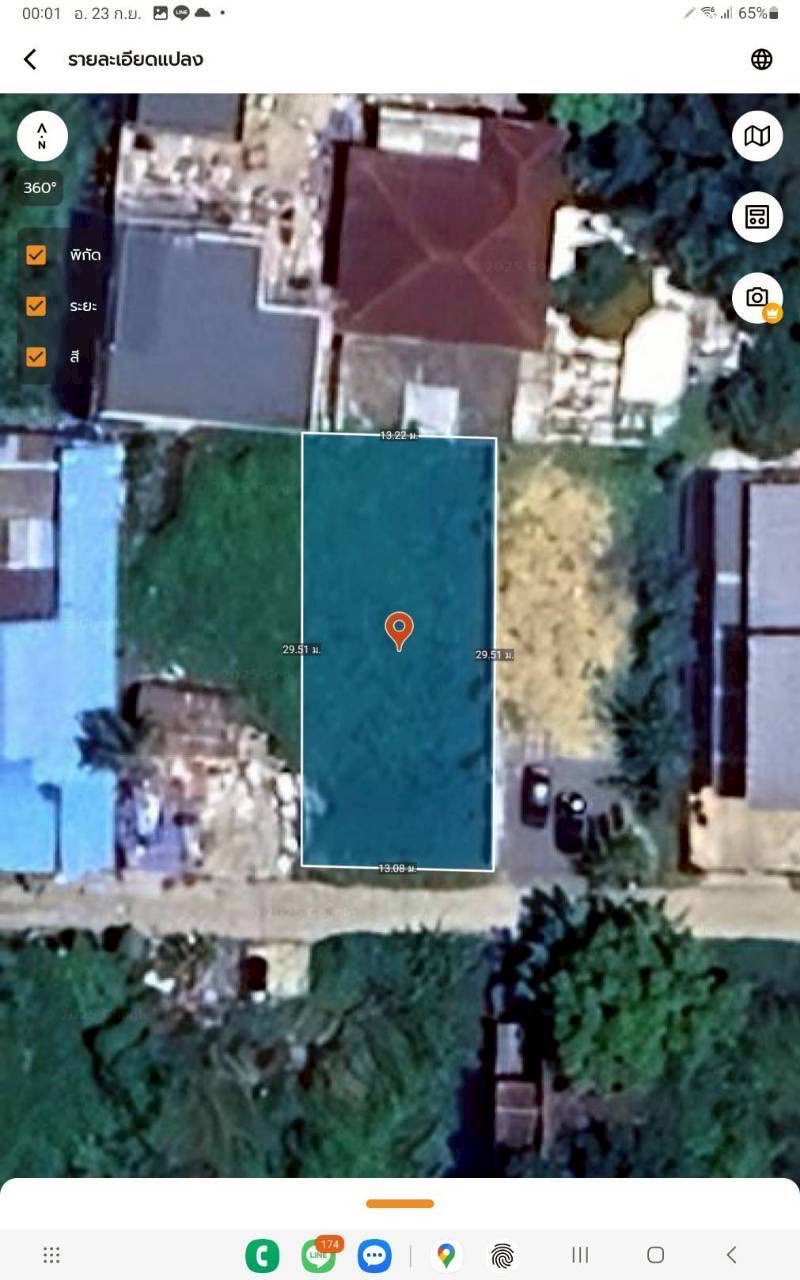This screenshot has width=800, height=1280.
Task: Open the map type button
Action: tap(757, 136)
